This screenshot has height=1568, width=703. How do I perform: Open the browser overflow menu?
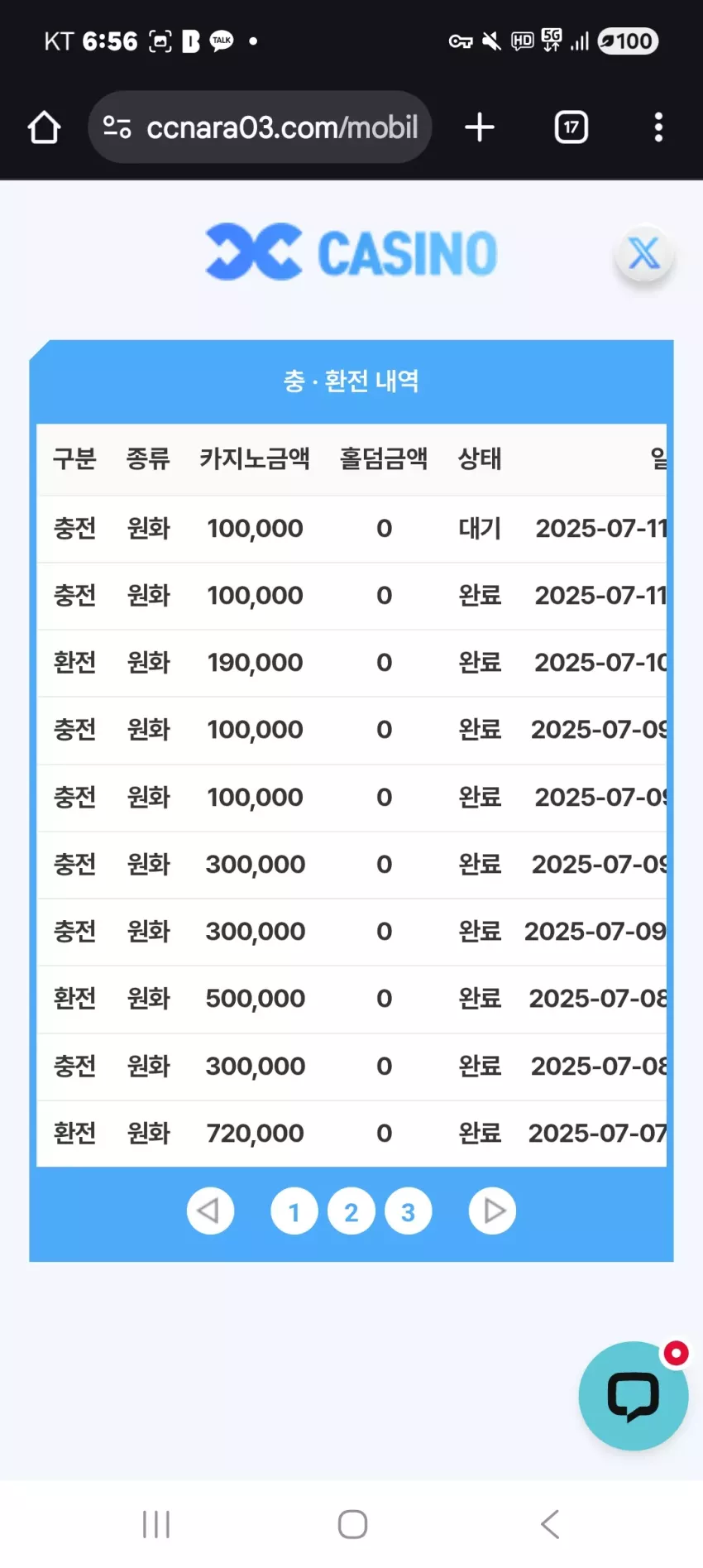pos(658,127)
